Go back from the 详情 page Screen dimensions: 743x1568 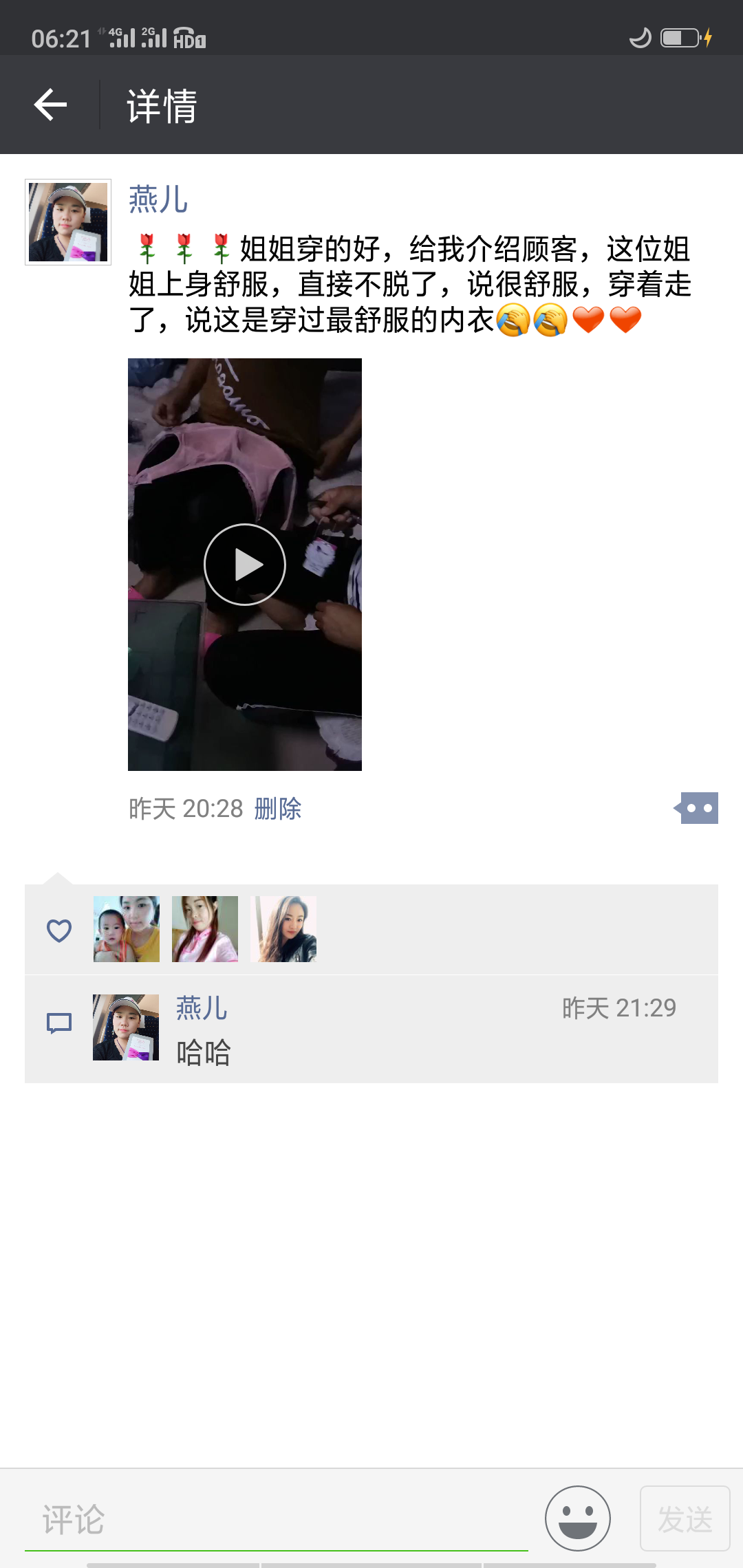click(x=50, y=105)
